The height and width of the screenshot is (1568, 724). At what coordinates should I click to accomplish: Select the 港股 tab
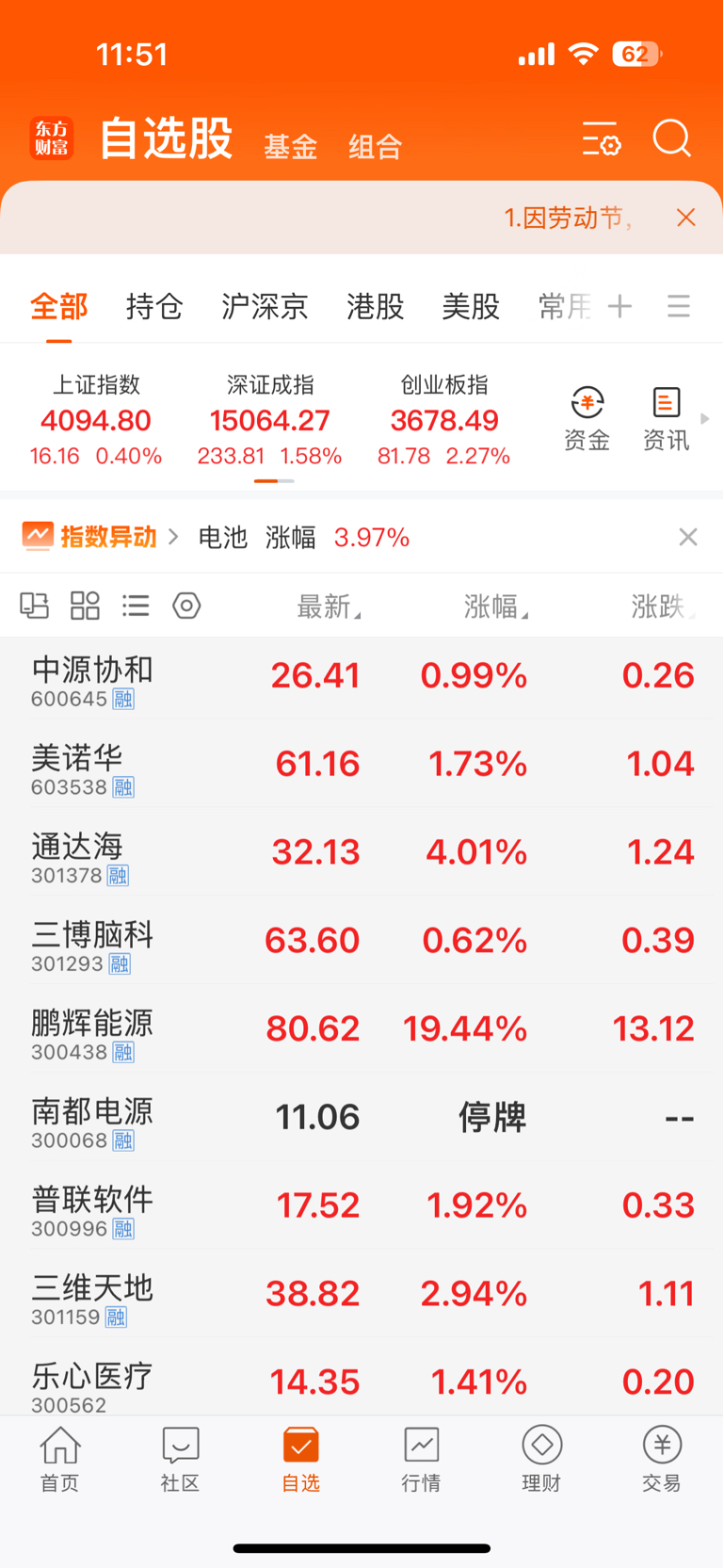coord(375,306)
